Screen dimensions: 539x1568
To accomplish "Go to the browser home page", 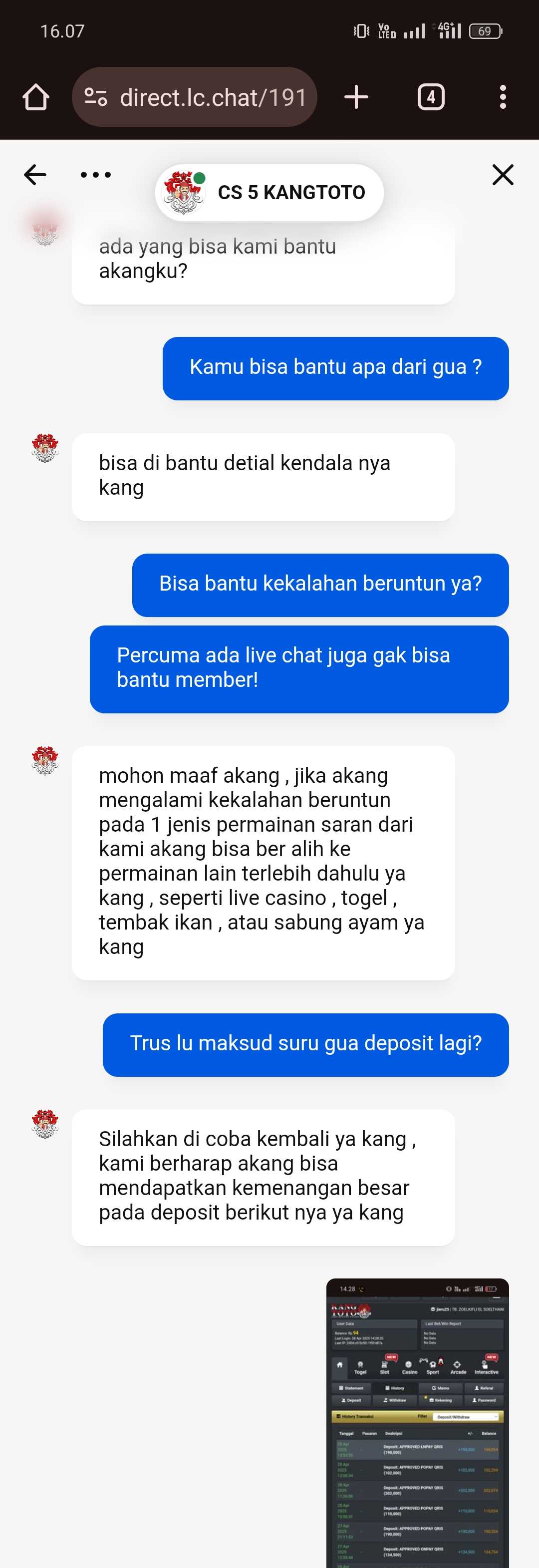I will 35,97.
